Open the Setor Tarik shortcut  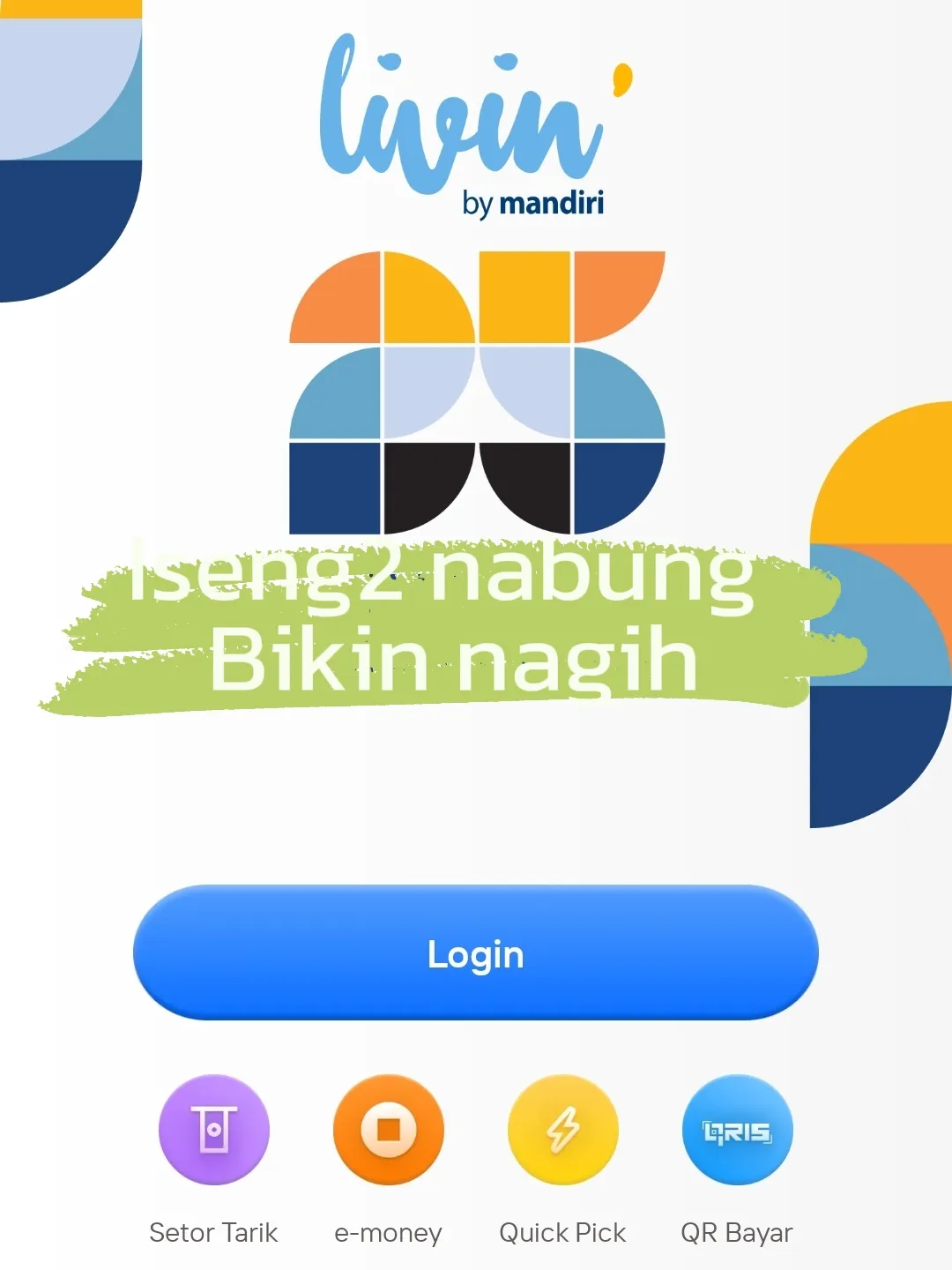click(213, 1130)
